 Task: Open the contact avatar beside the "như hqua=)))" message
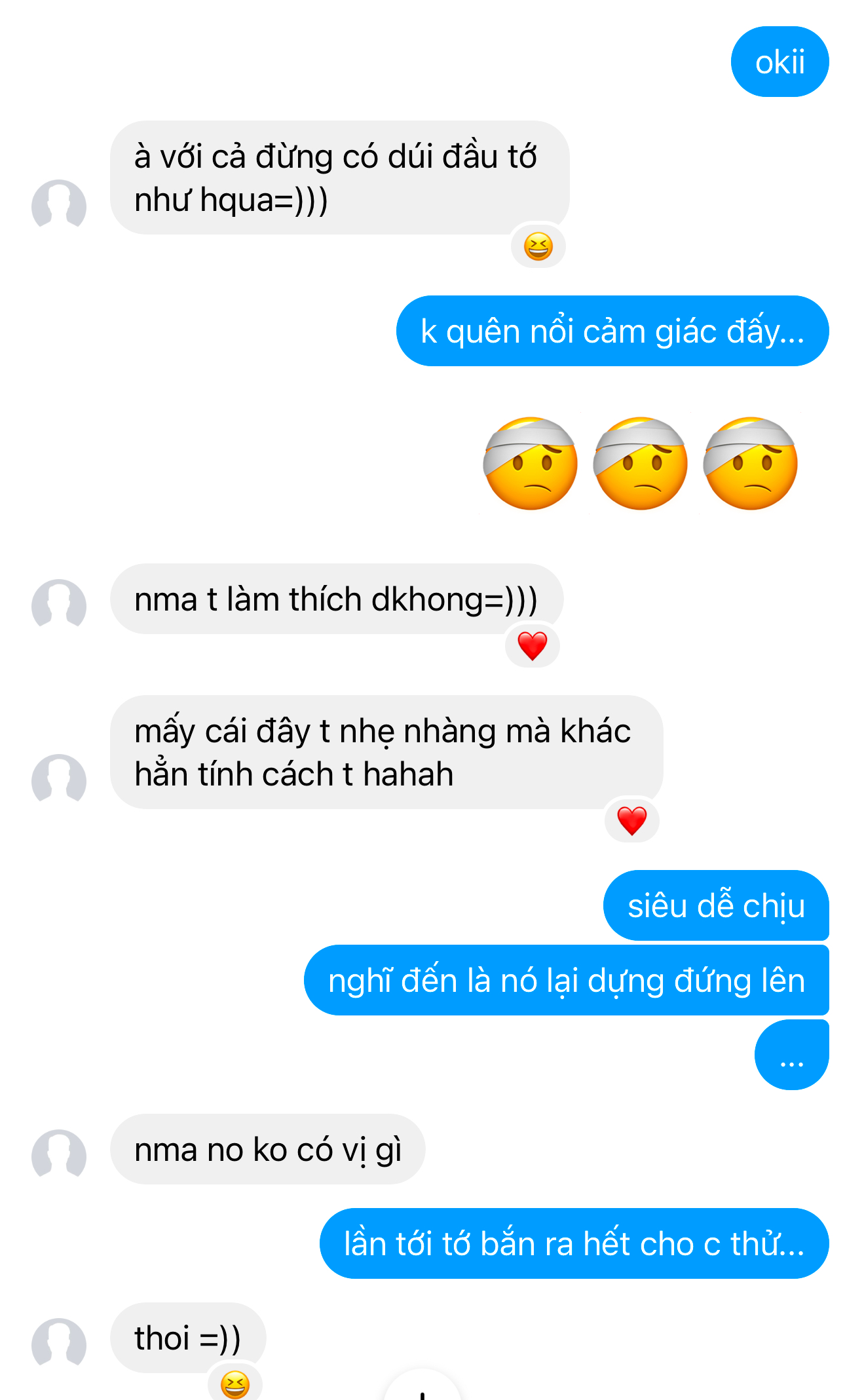point(59,204)
